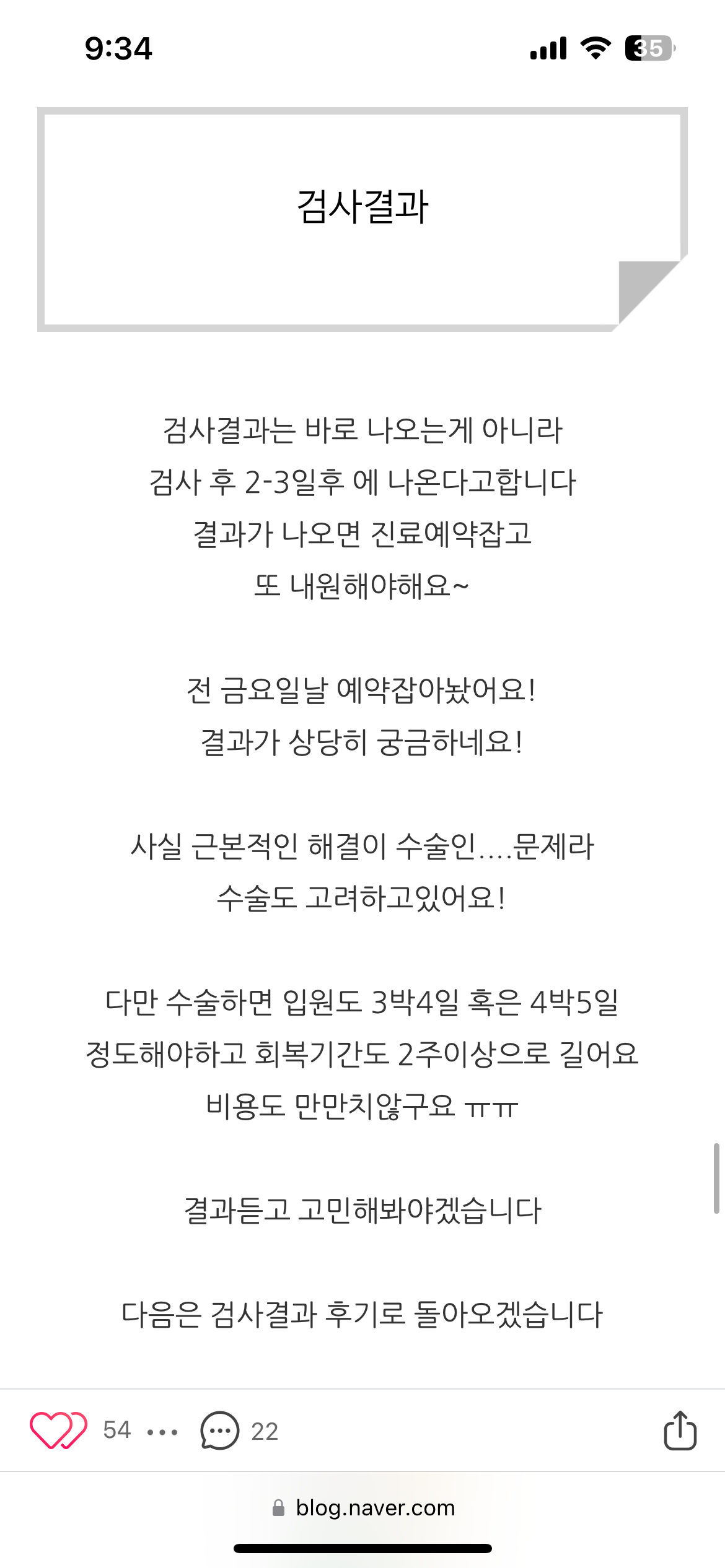The image size is (725, 1568).
Task: Like this blog post with the heart icon
Action: (58, 1431)
